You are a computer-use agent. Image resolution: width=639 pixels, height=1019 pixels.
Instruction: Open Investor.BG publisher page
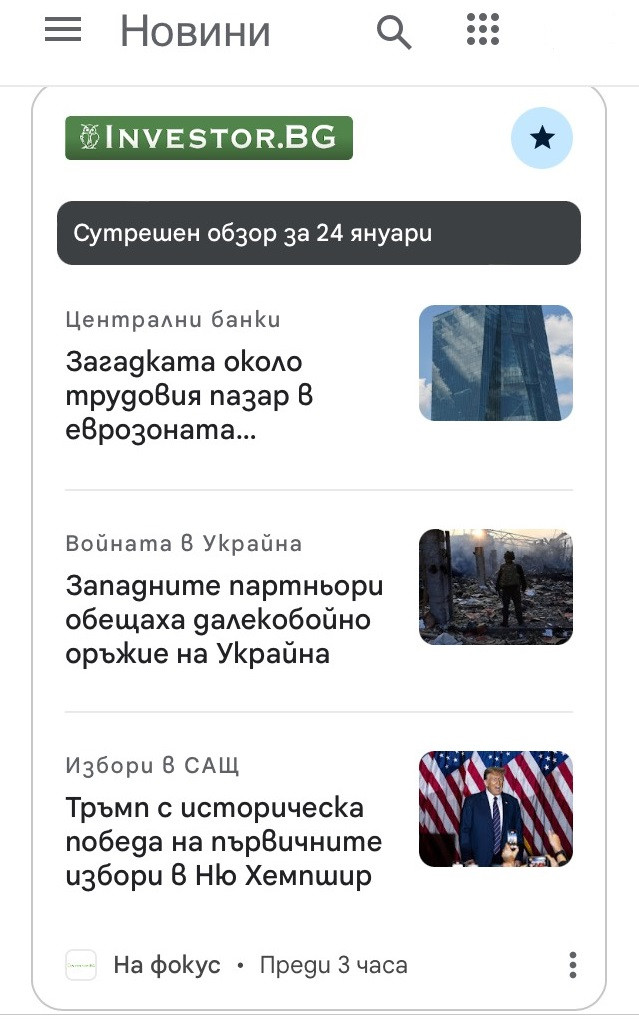click(x=209, y=138)
